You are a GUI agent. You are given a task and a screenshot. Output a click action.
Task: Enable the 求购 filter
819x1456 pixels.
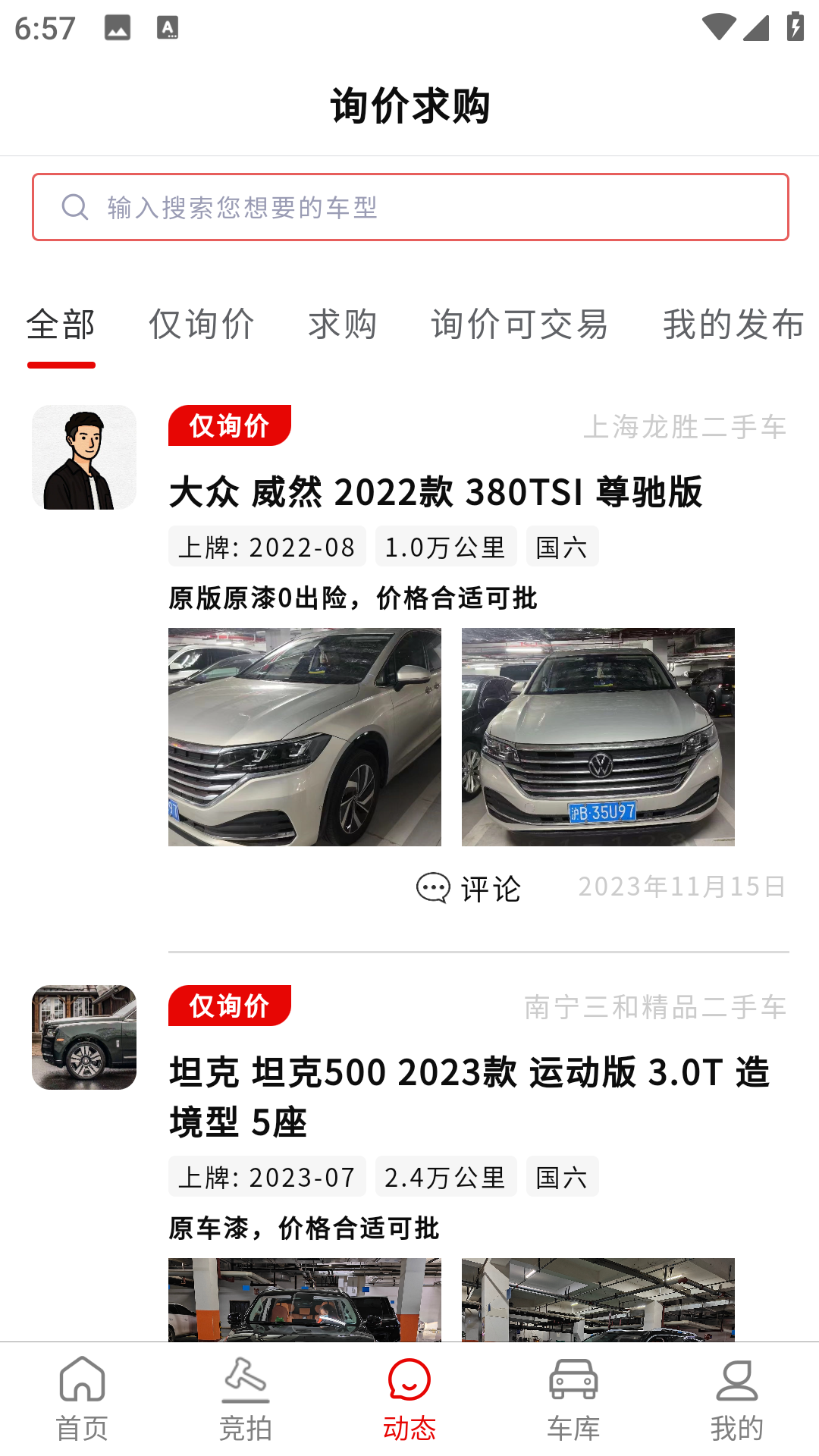coord(343,325)
